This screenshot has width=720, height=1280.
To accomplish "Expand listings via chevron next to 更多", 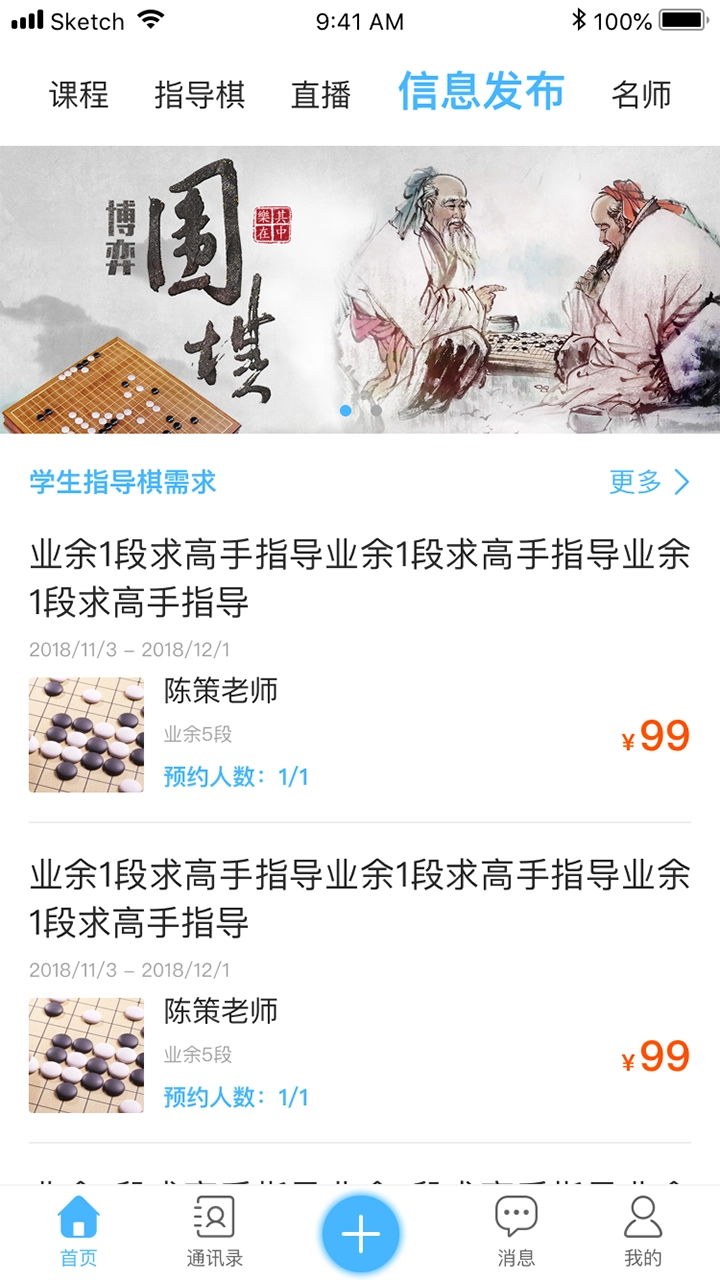I will pyautogui.click(x=683, y=482).
